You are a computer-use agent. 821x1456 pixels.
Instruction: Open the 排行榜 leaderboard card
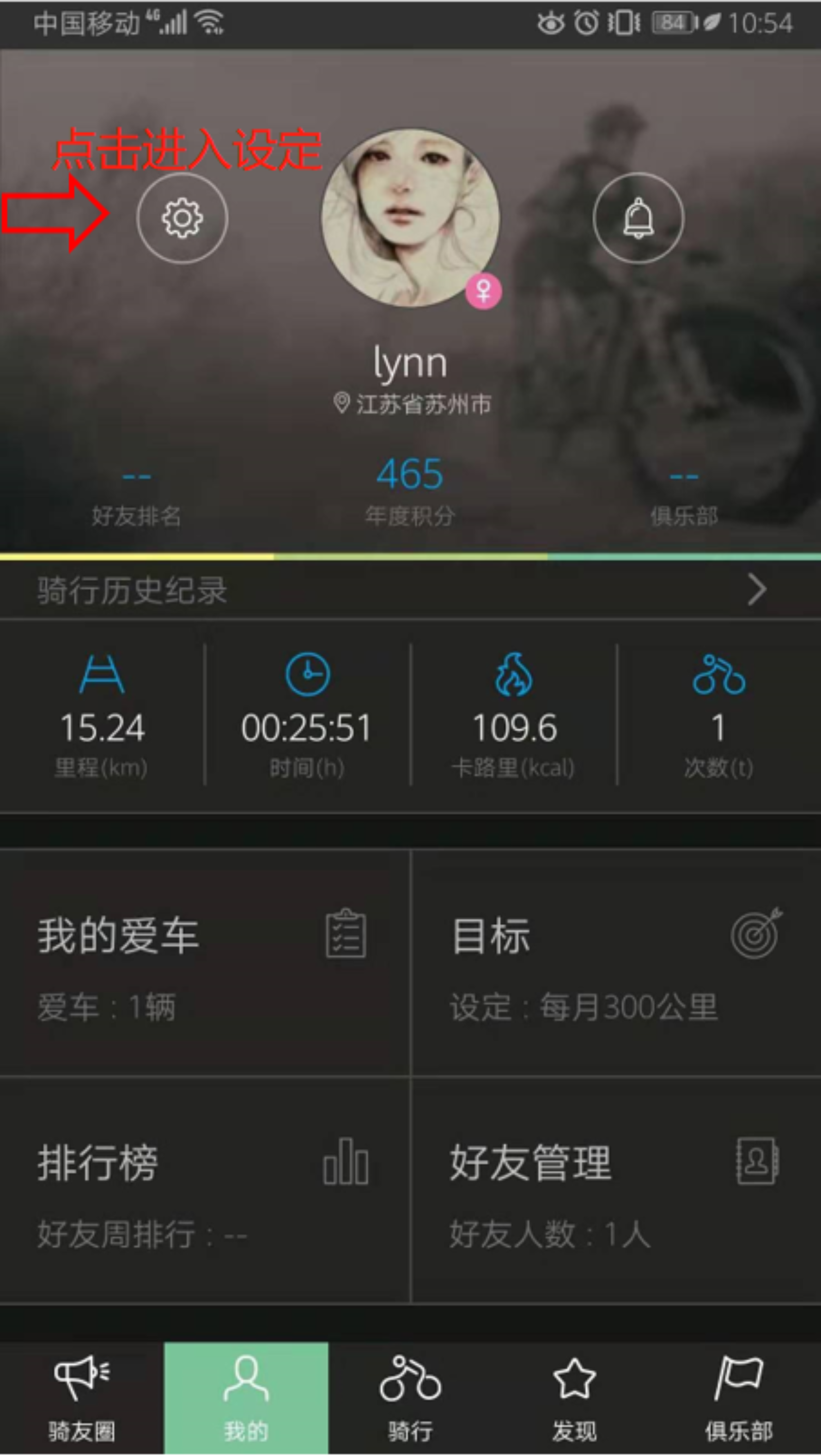205,1191
